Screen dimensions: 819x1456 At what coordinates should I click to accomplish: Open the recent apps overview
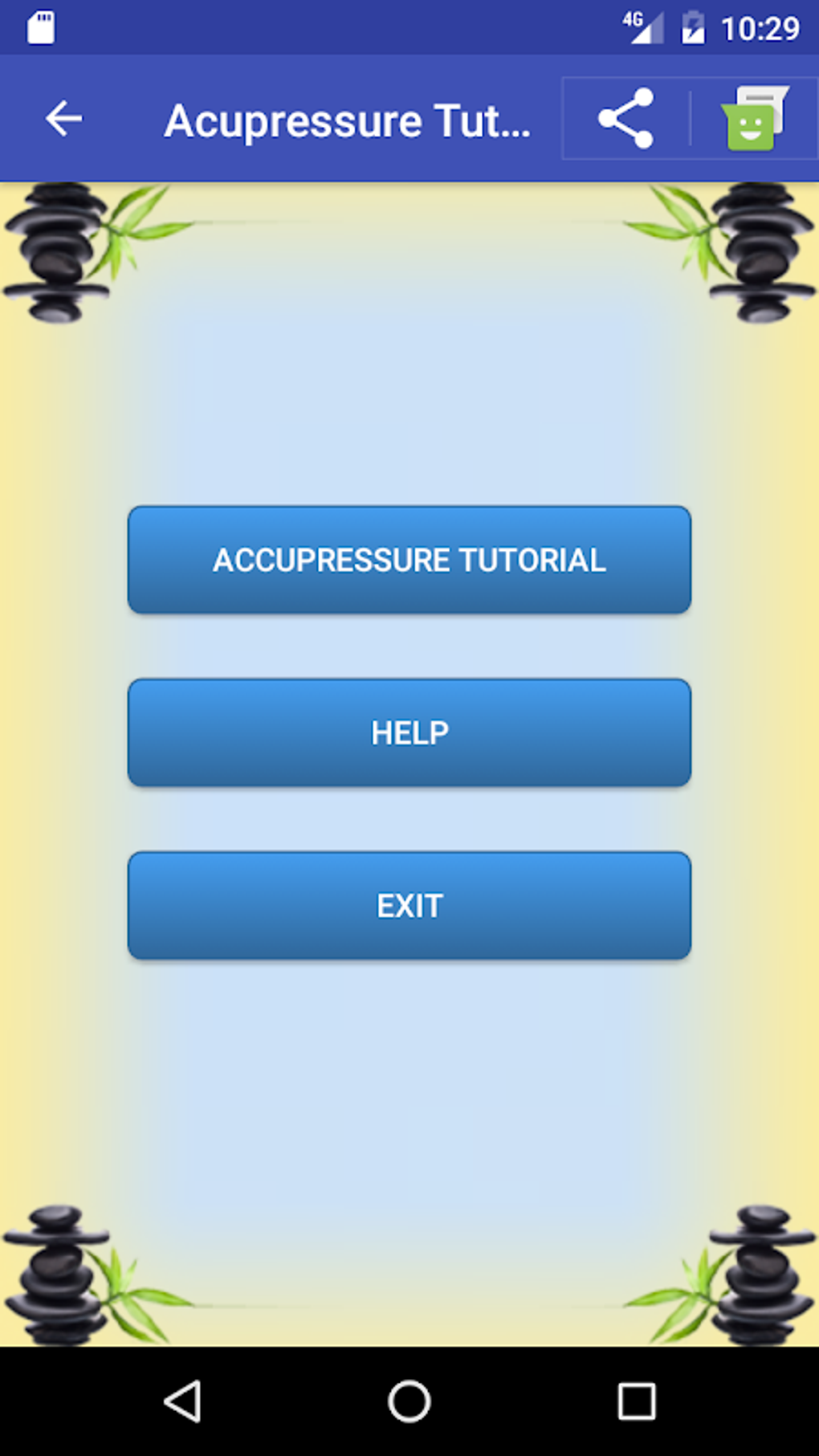(x=636, y=1402)
